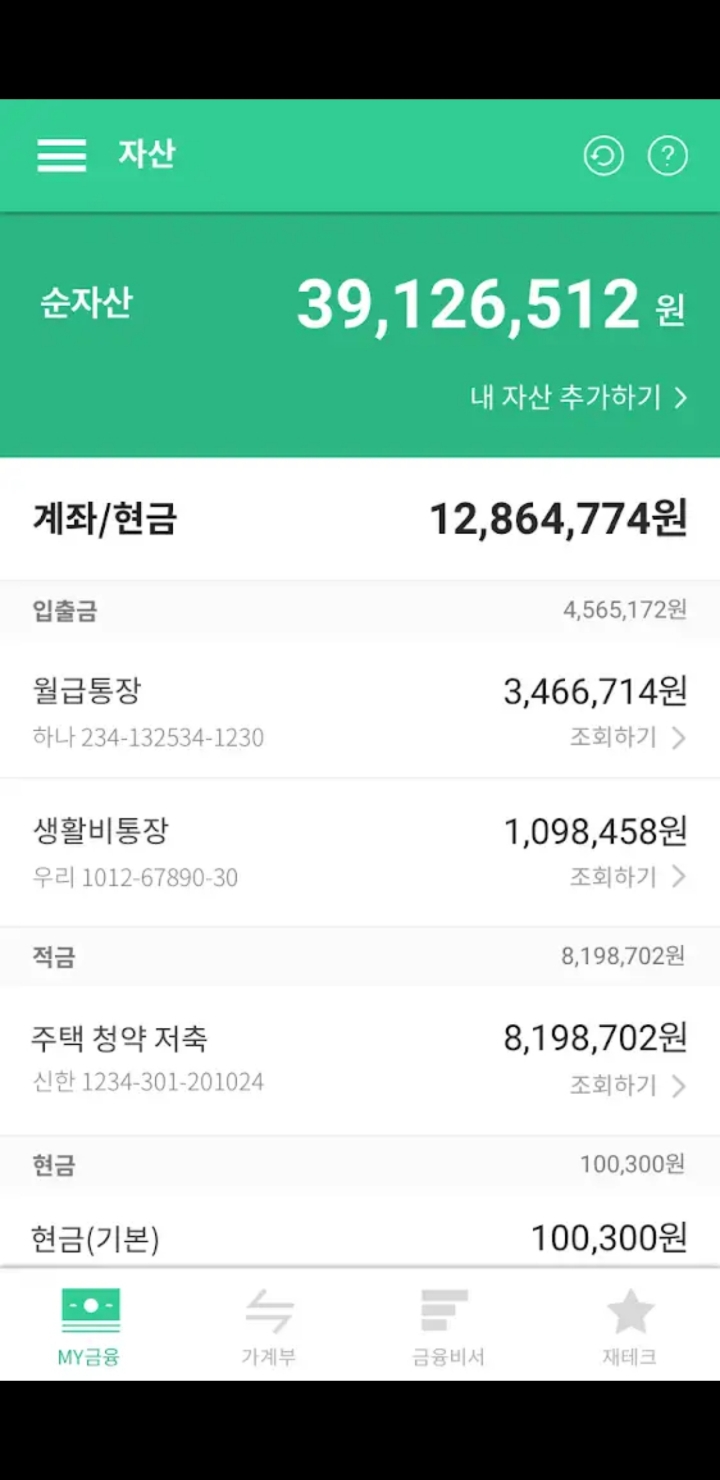Tap 조회하기 under 주택 청약 저축
This screenshot has height=1480, width=720.
[627, 1086]
